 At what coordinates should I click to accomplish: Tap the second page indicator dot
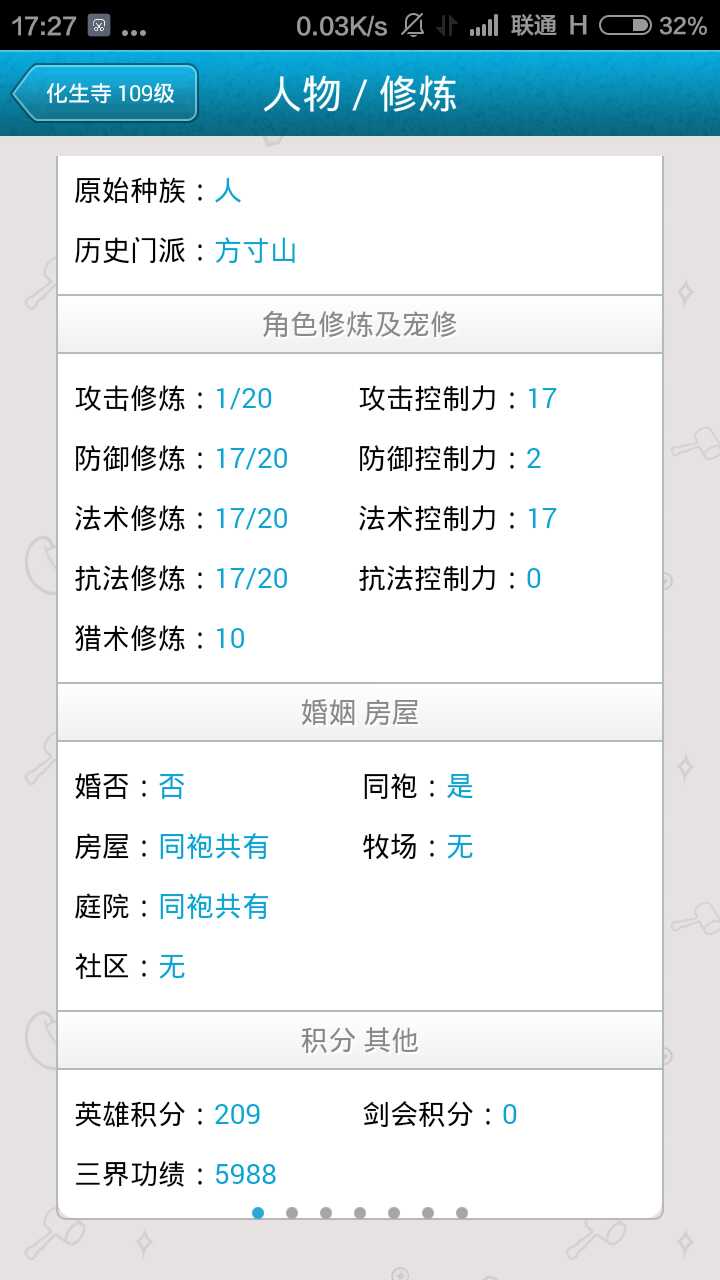(x=292, y=1213)
